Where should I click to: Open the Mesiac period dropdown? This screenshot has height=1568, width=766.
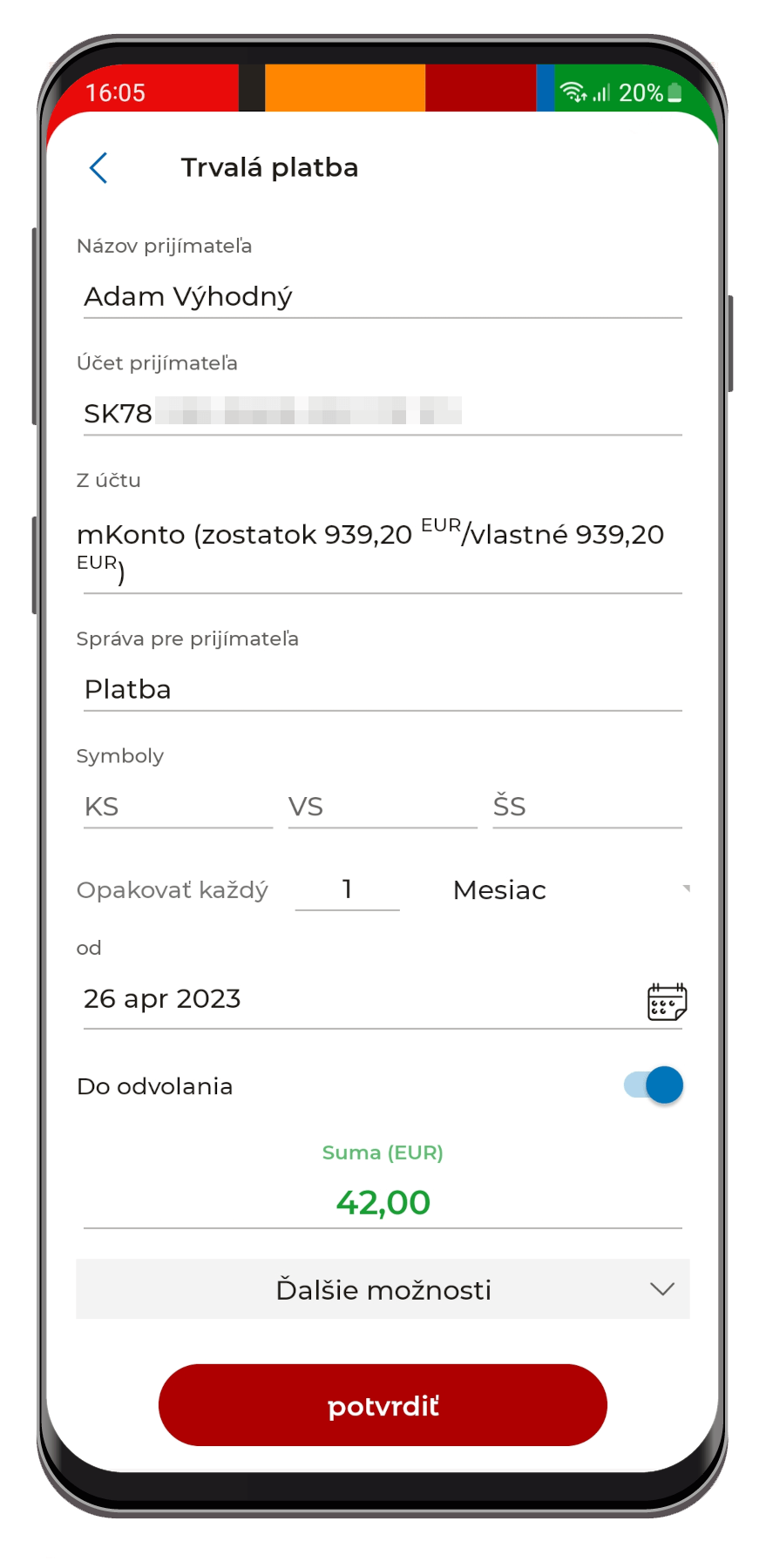[x=571, y=889]
